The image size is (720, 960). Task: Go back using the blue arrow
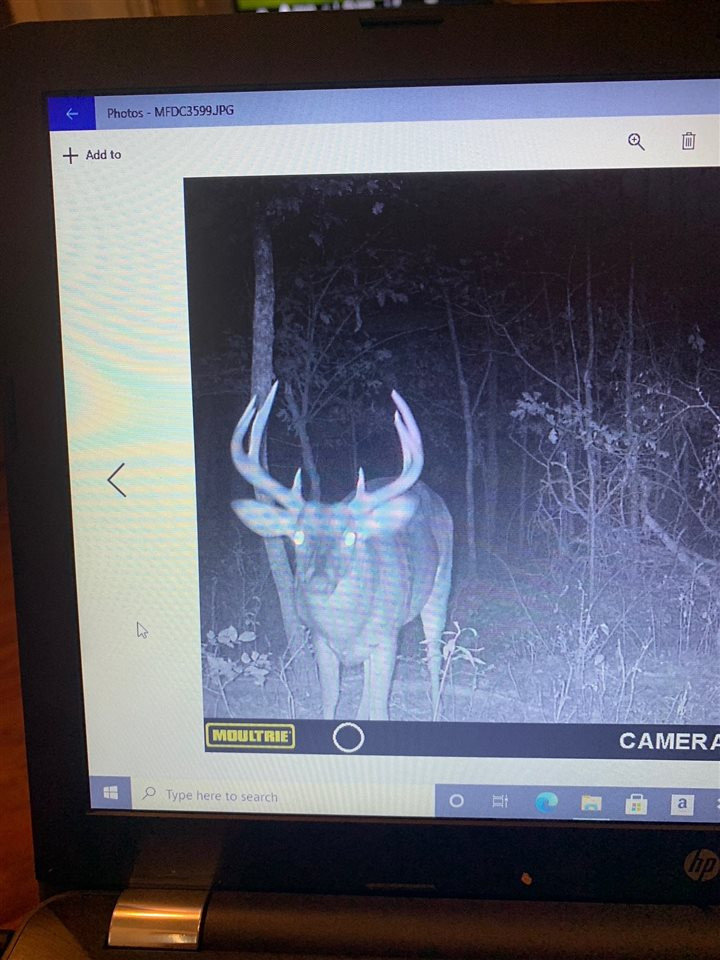point(72,114)
